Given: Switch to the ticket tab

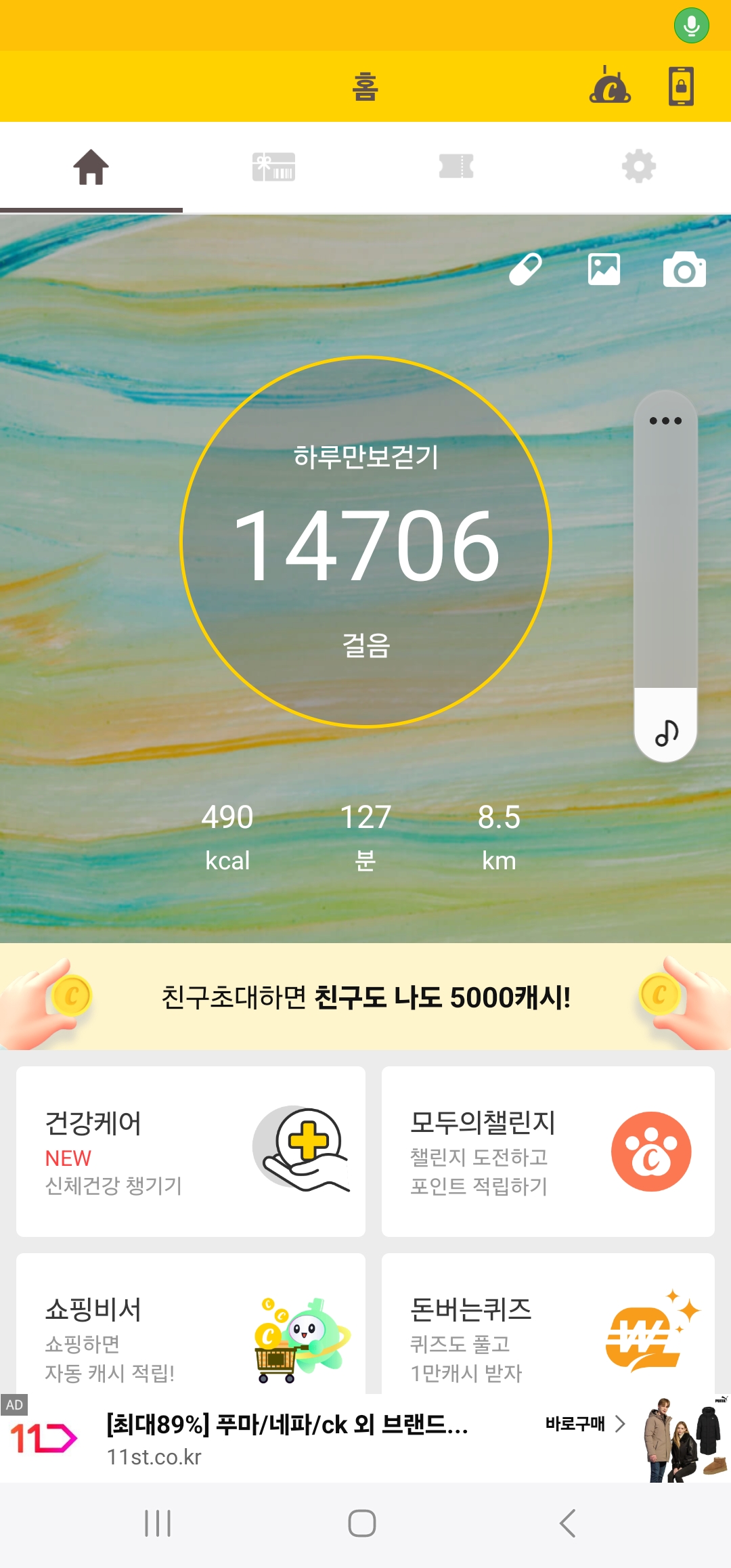Looking at the screenshot, I should point(456,167).
